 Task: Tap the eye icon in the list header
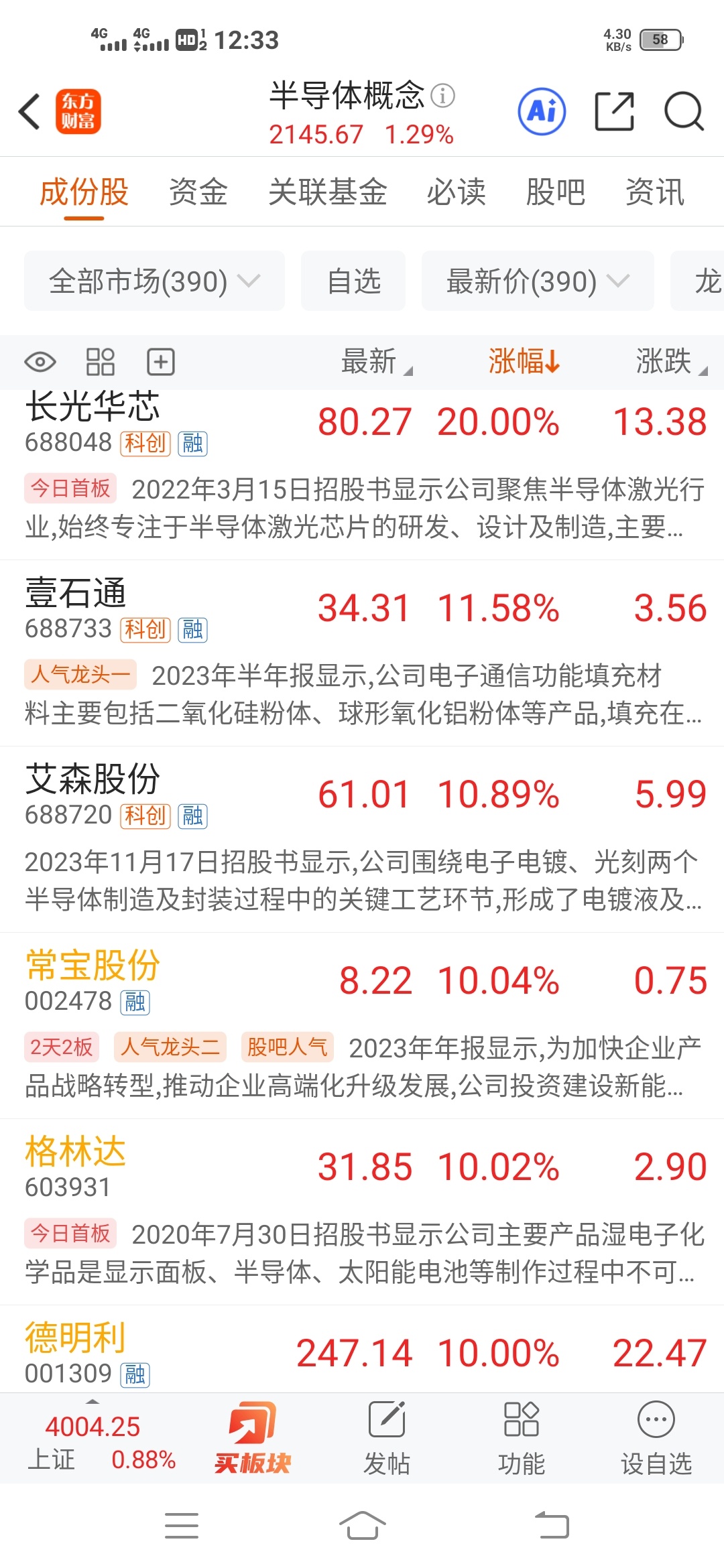click(40, 363)
